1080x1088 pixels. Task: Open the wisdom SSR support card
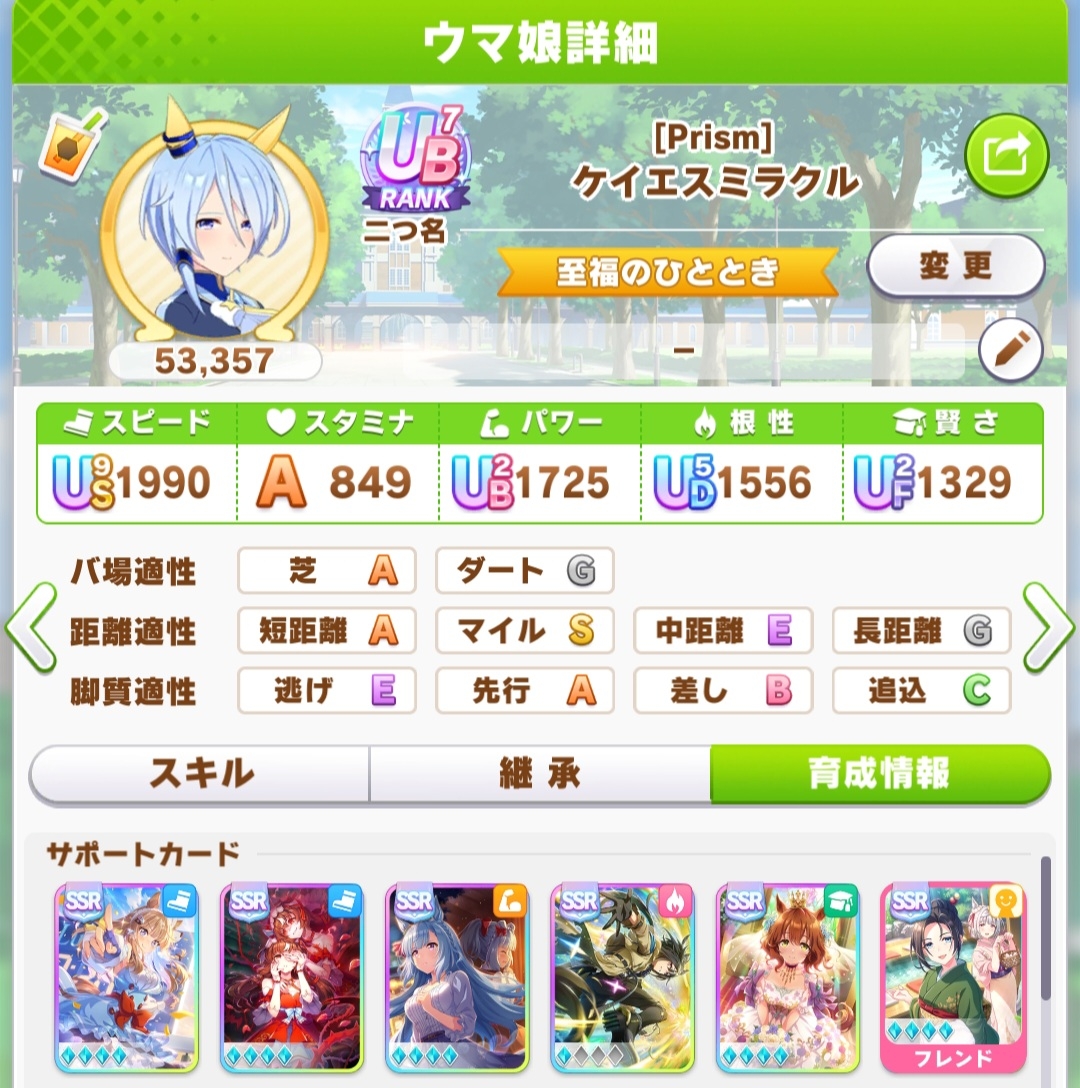click(788, 976)
